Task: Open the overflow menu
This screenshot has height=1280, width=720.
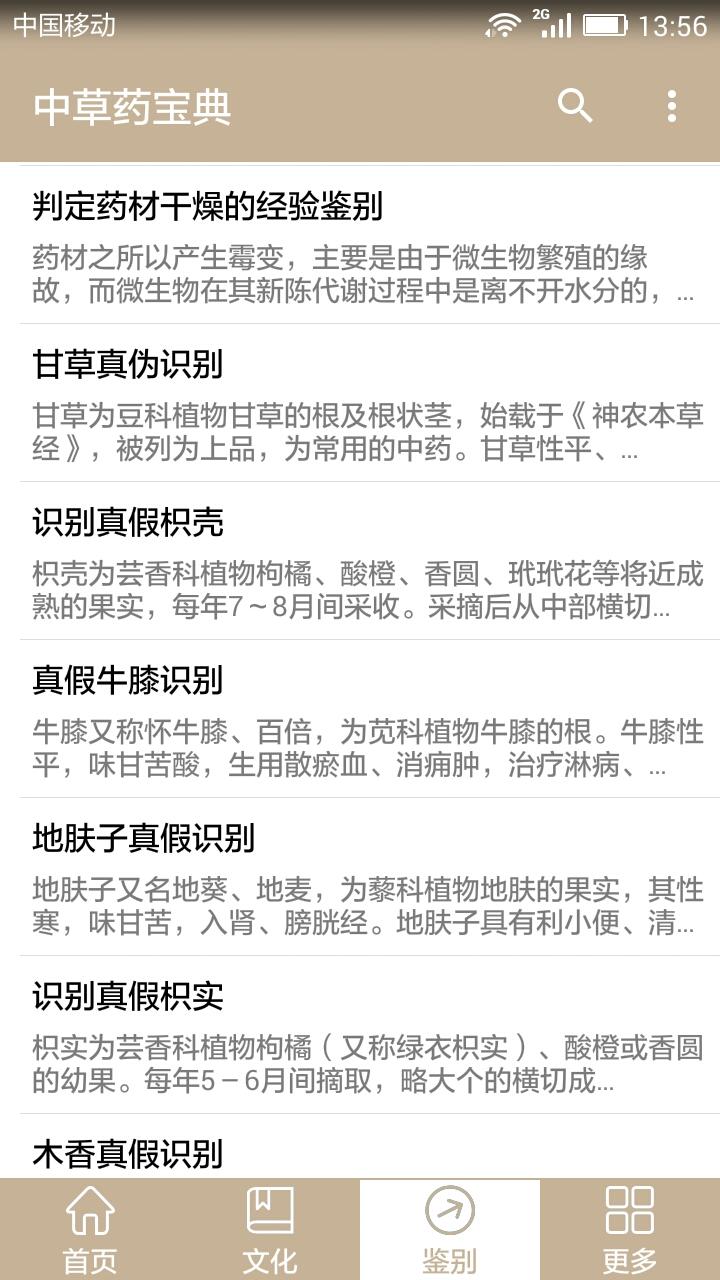Action: click(x=671, y=106)
